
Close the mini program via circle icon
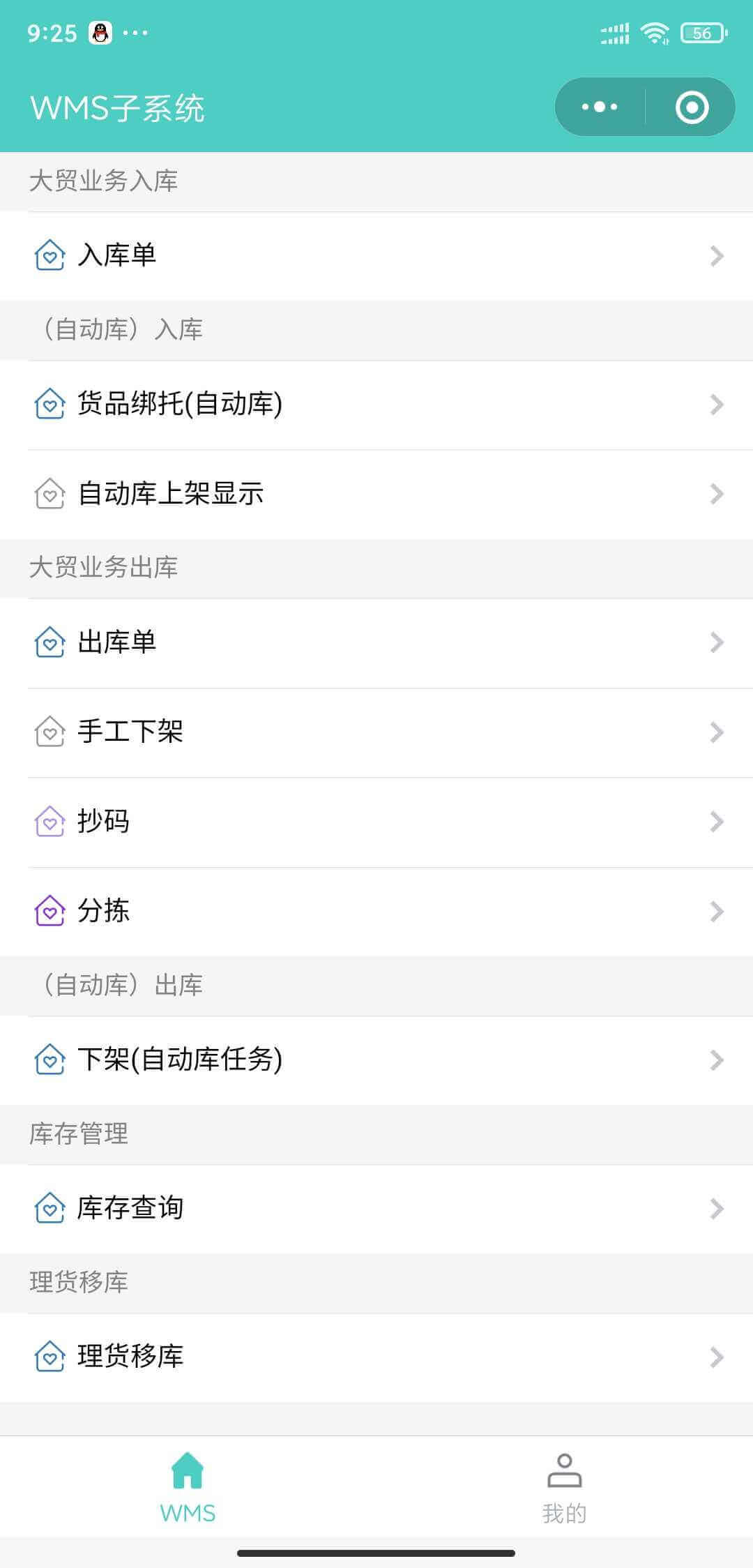pos(692,107)
